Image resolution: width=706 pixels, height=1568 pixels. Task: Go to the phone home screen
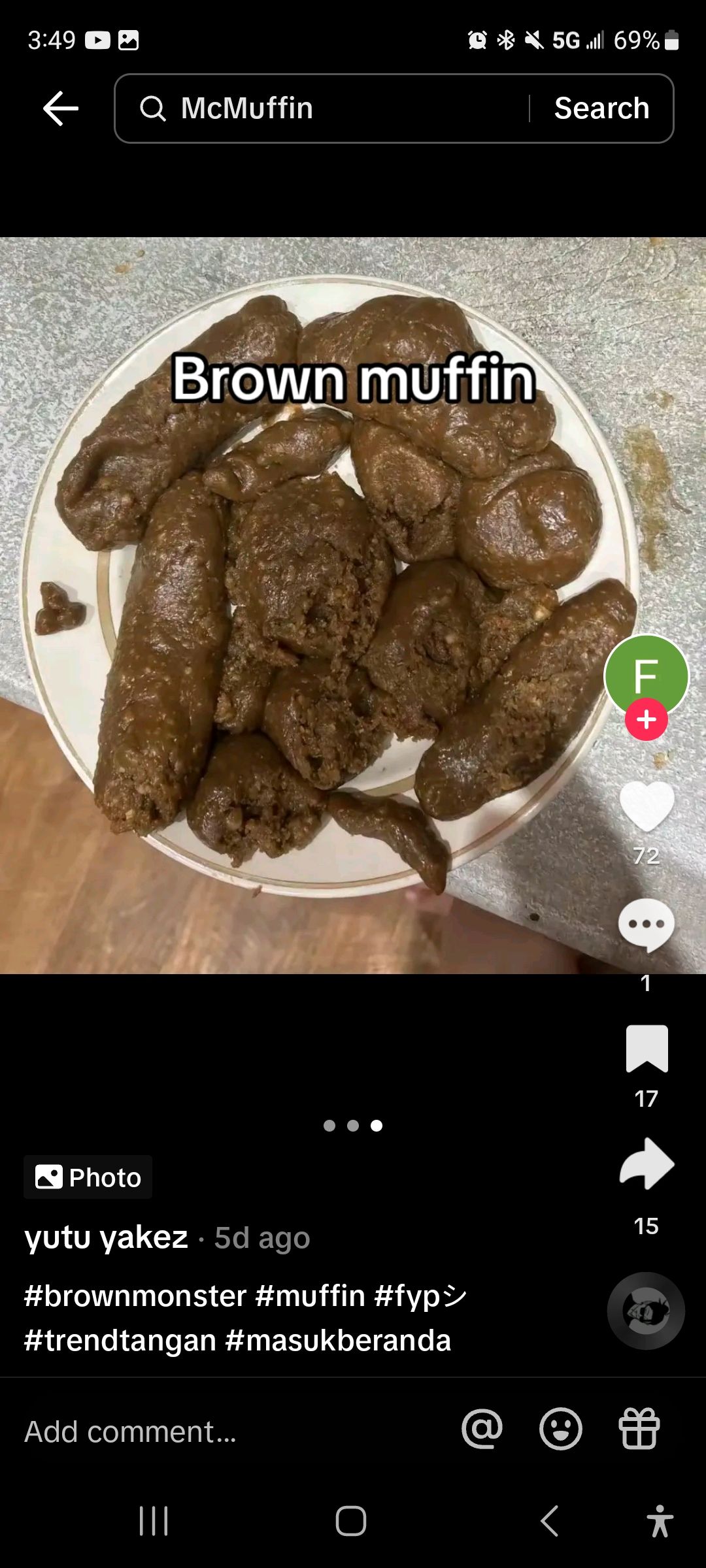(351, 1521)
